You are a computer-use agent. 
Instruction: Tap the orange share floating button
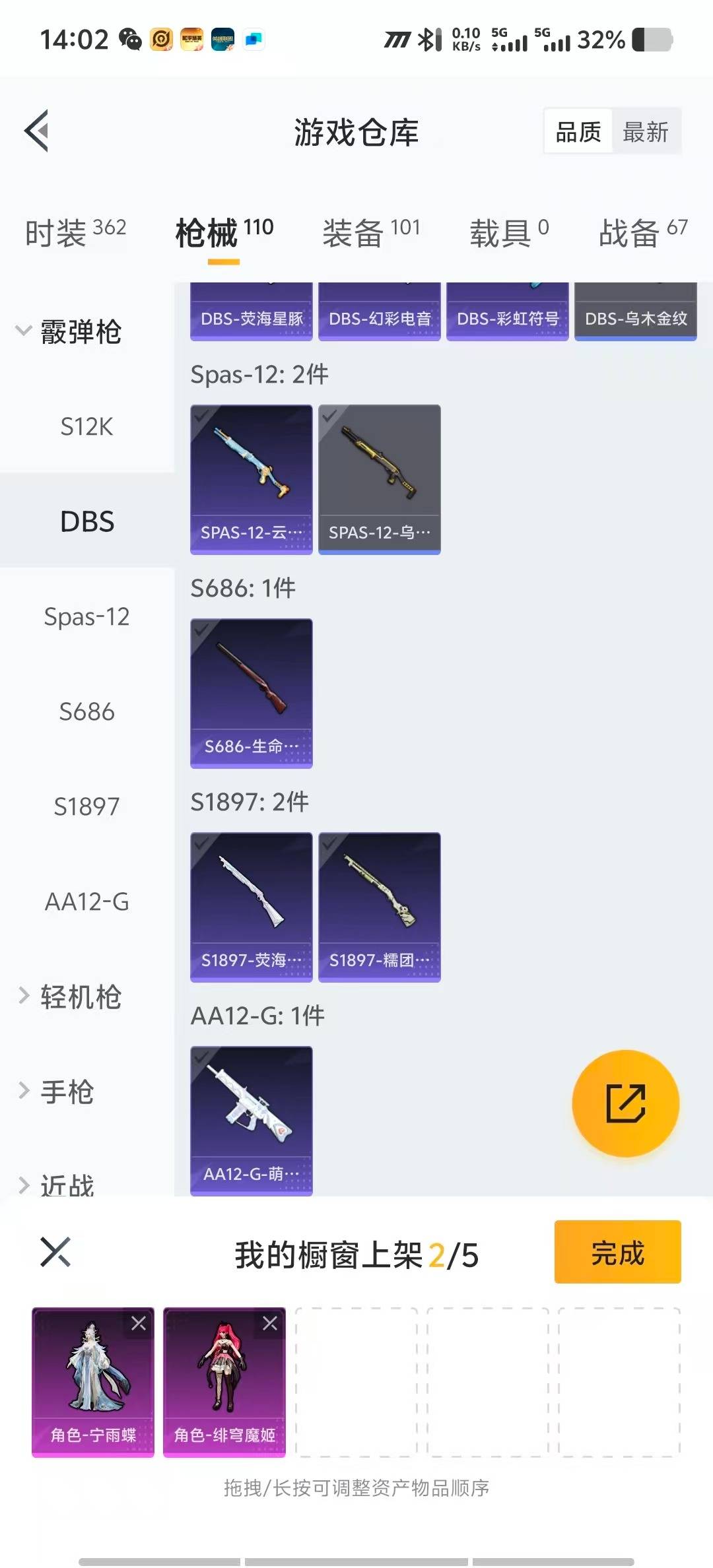[x=625, y=1103]
